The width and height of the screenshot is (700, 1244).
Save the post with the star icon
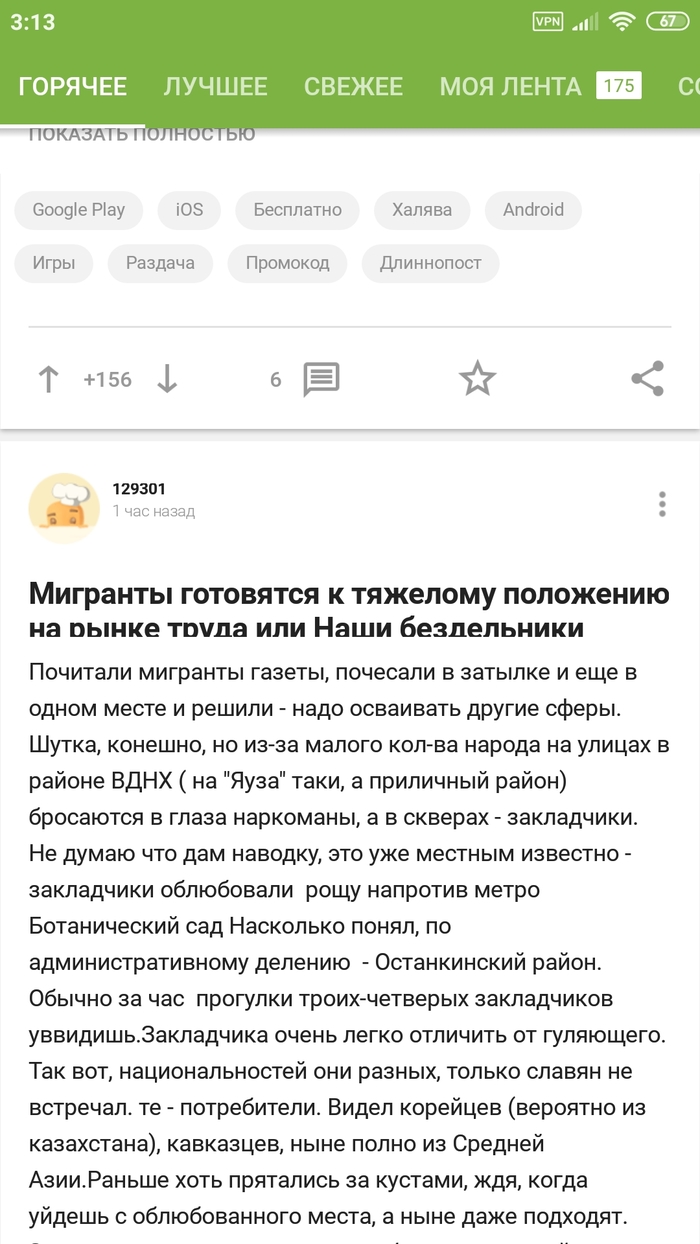477,380
